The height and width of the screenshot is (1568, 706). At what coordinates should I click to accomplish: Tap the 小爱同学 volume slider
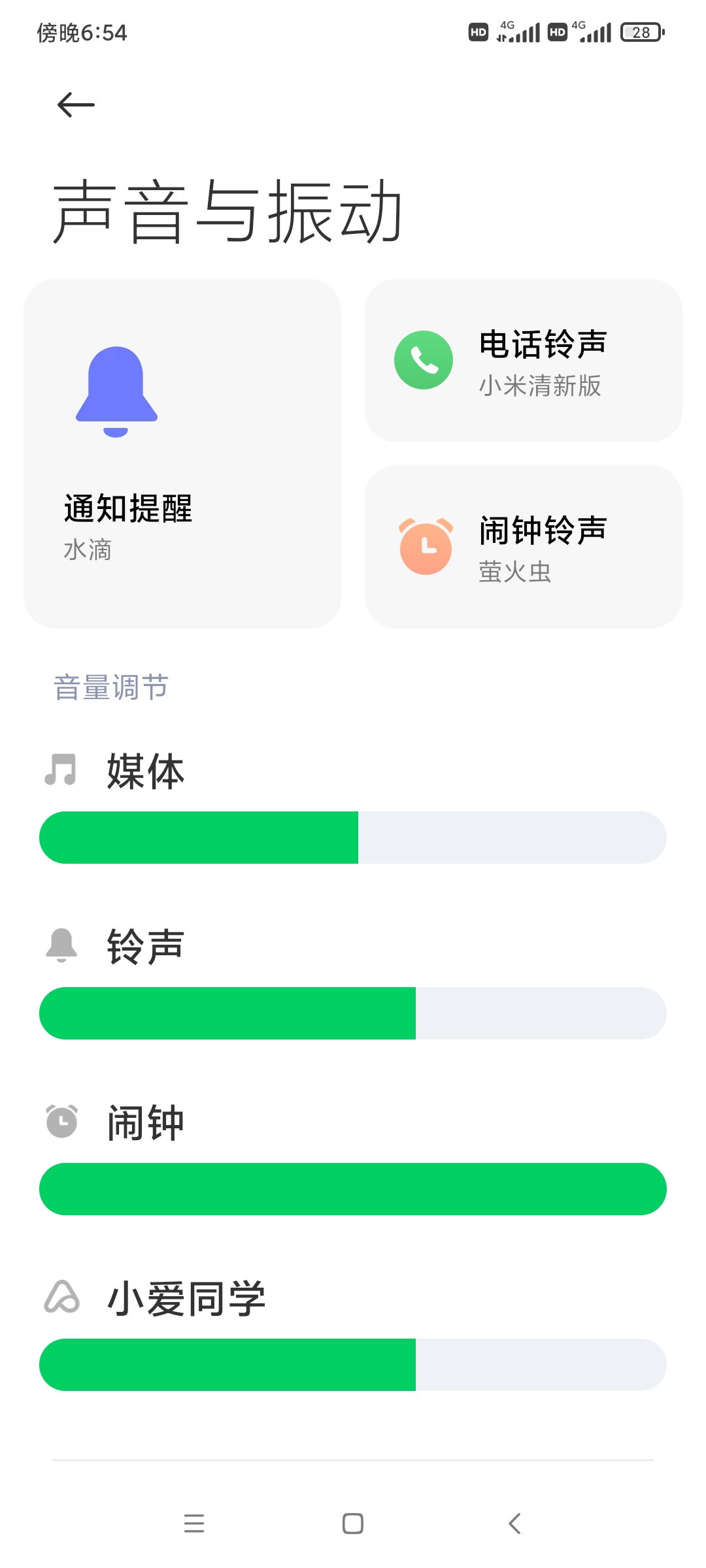point(353,1365)
